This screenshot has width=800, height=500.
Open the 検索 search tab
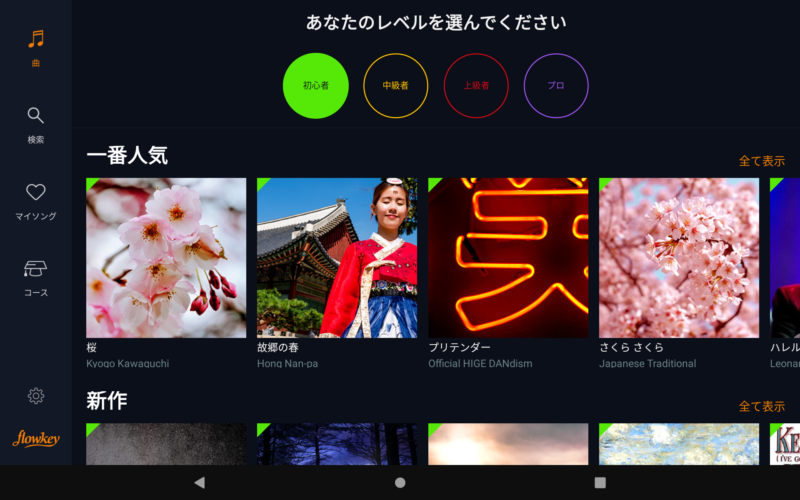[x=36, y=124]
